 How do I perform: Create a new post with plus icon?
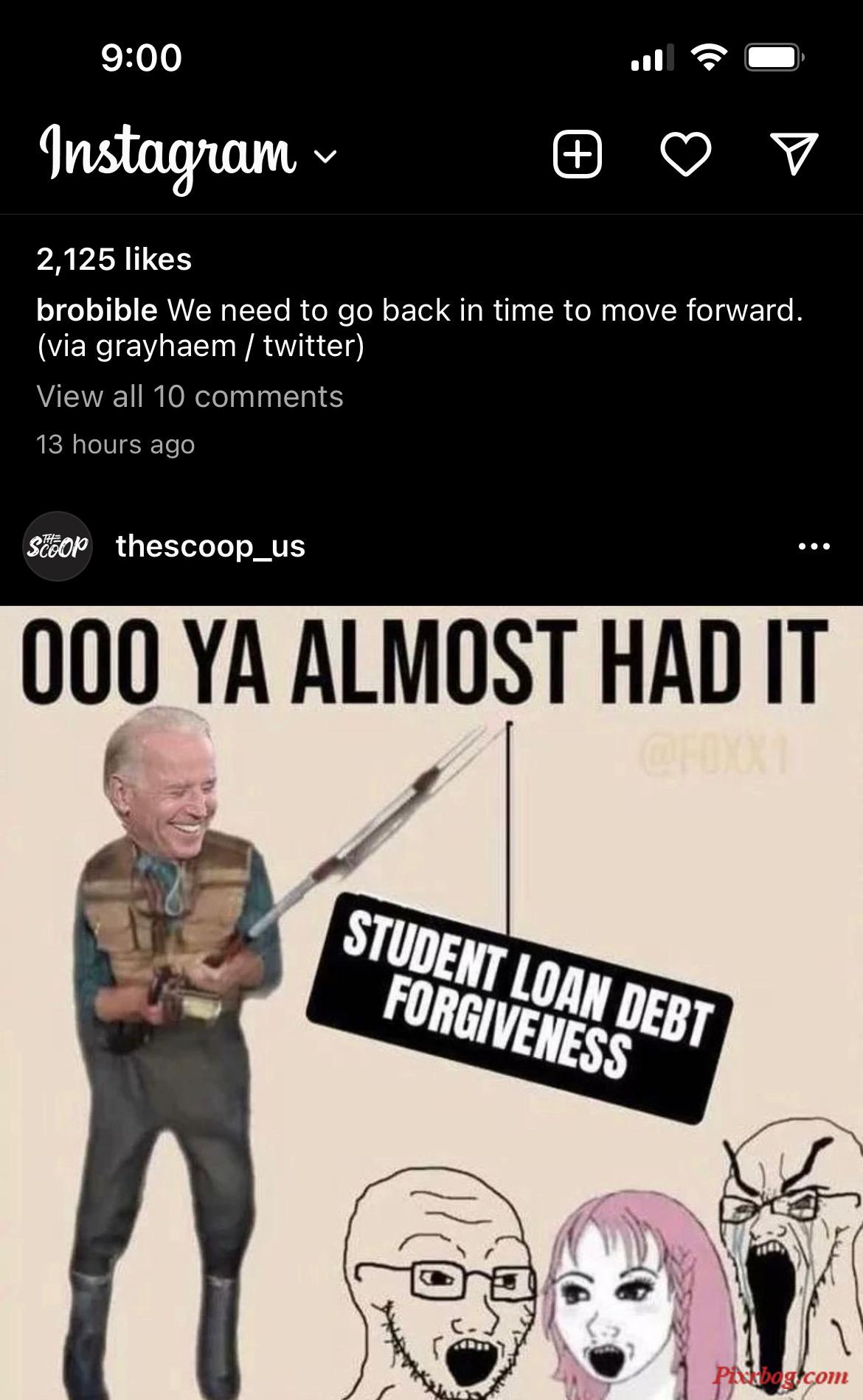tap(578, 156)
